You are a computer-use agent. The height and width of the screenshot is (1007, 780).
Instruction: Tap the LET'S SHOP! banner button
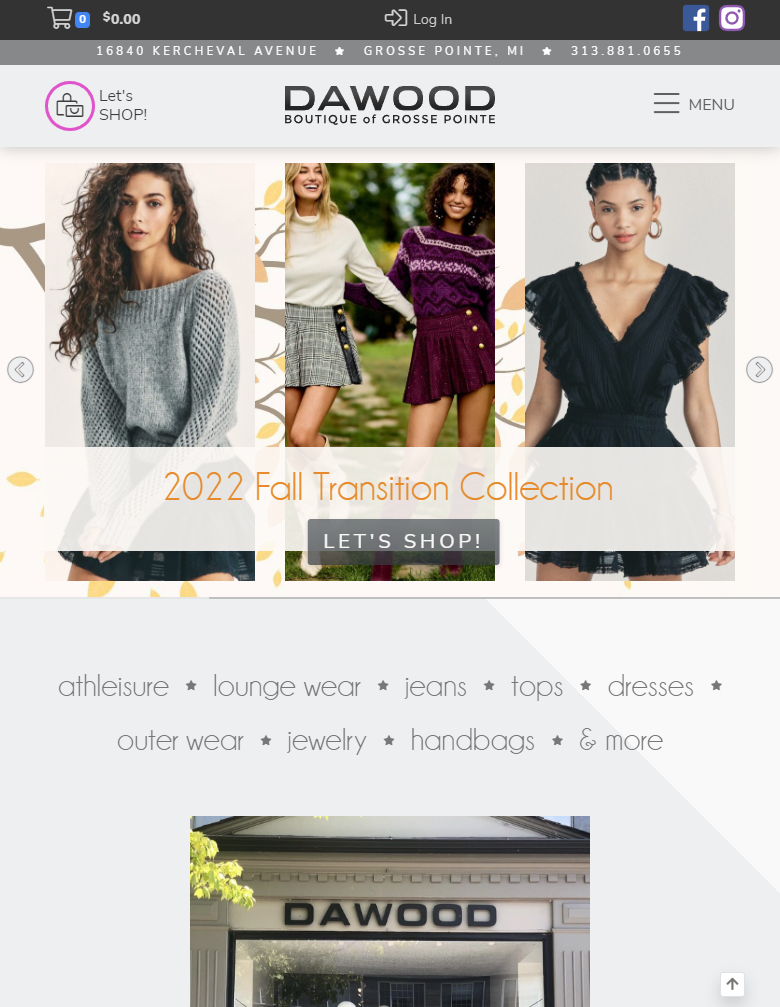(x=403, y=541)
